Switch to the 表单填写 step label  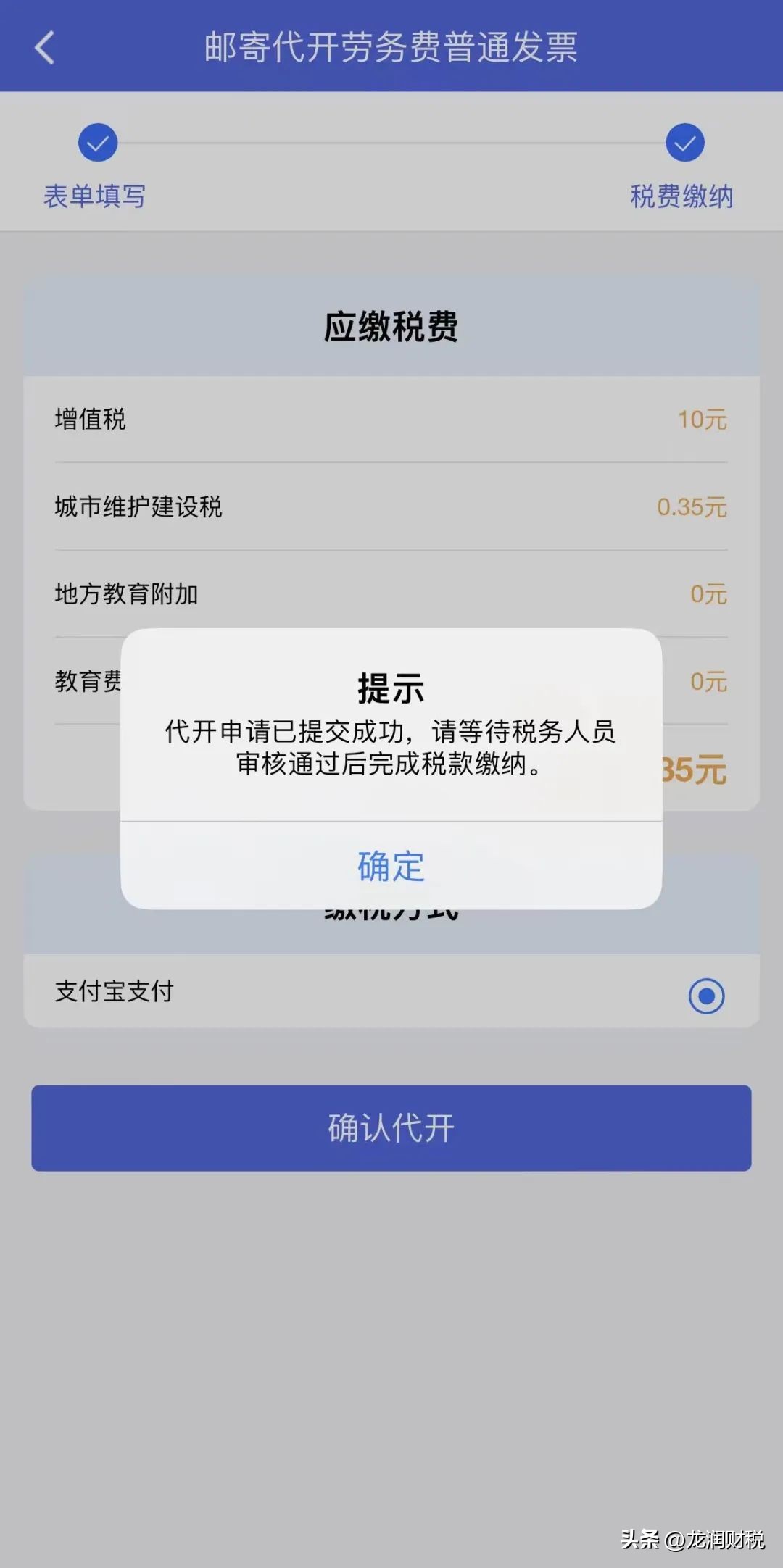[x=94, y=196]
